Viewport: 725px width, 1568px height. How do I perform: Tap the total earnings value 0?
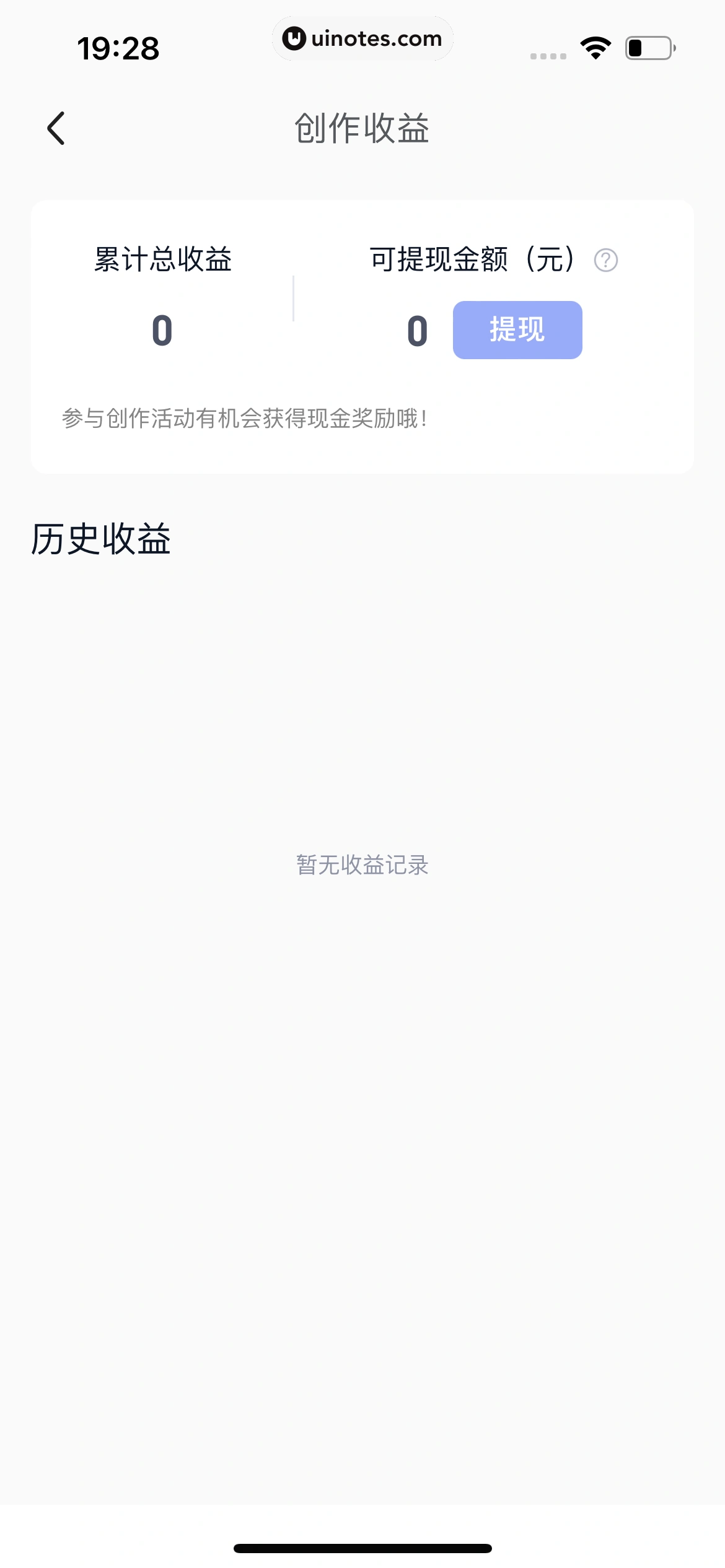pyautogui.click(x=162, y=331)
